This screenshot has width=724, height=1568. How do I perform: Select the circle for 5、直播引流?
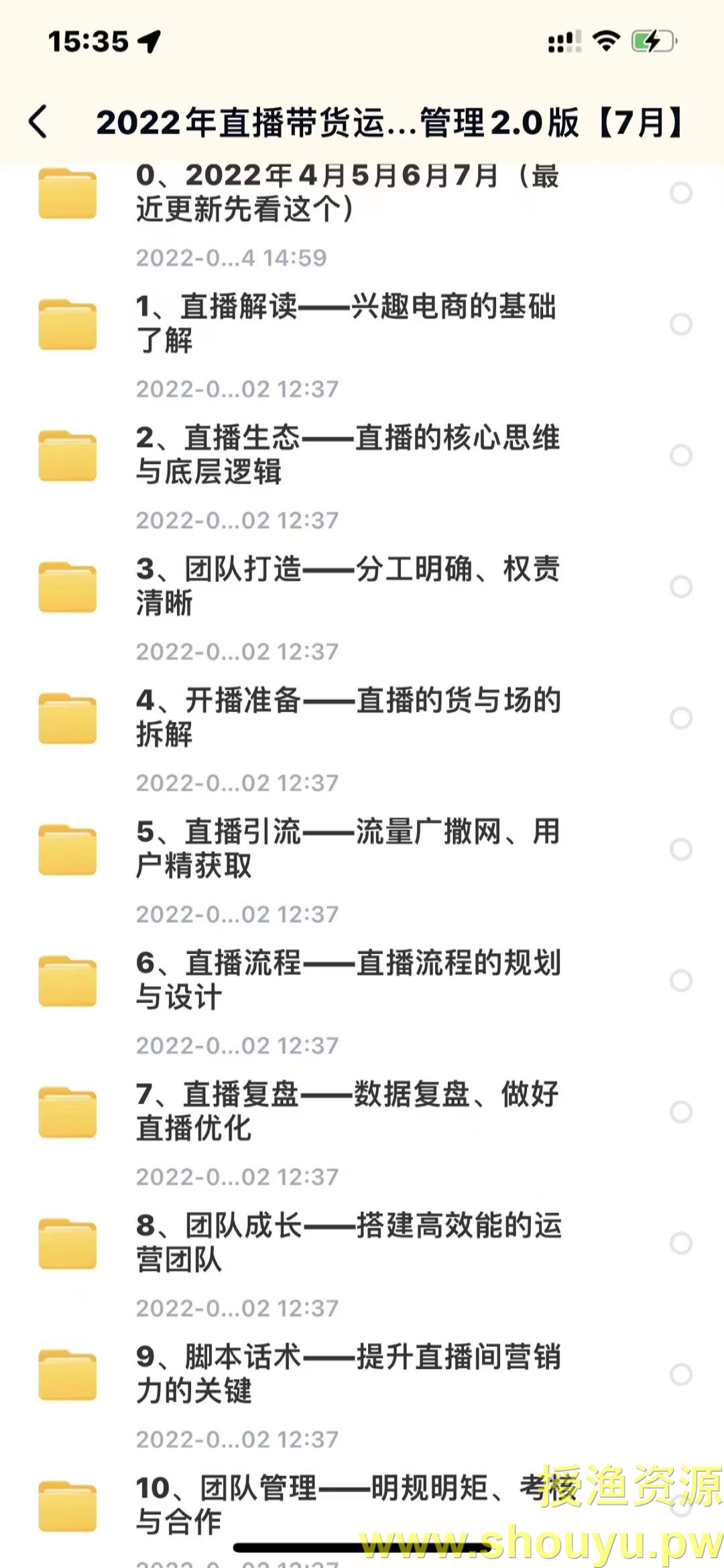[x=681, y=849]
